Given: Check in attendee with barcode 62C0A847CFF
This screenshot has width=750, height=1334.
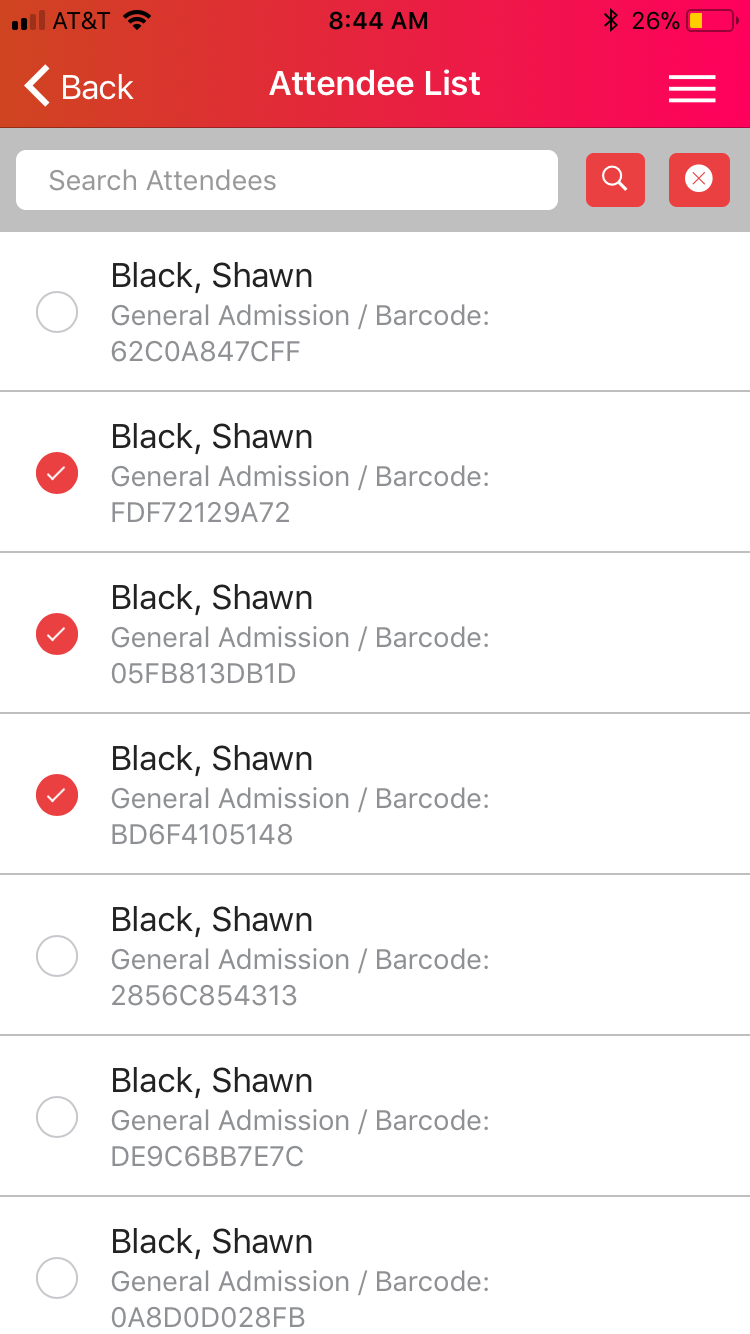Looking at the screenshot, I should (57, 312).
